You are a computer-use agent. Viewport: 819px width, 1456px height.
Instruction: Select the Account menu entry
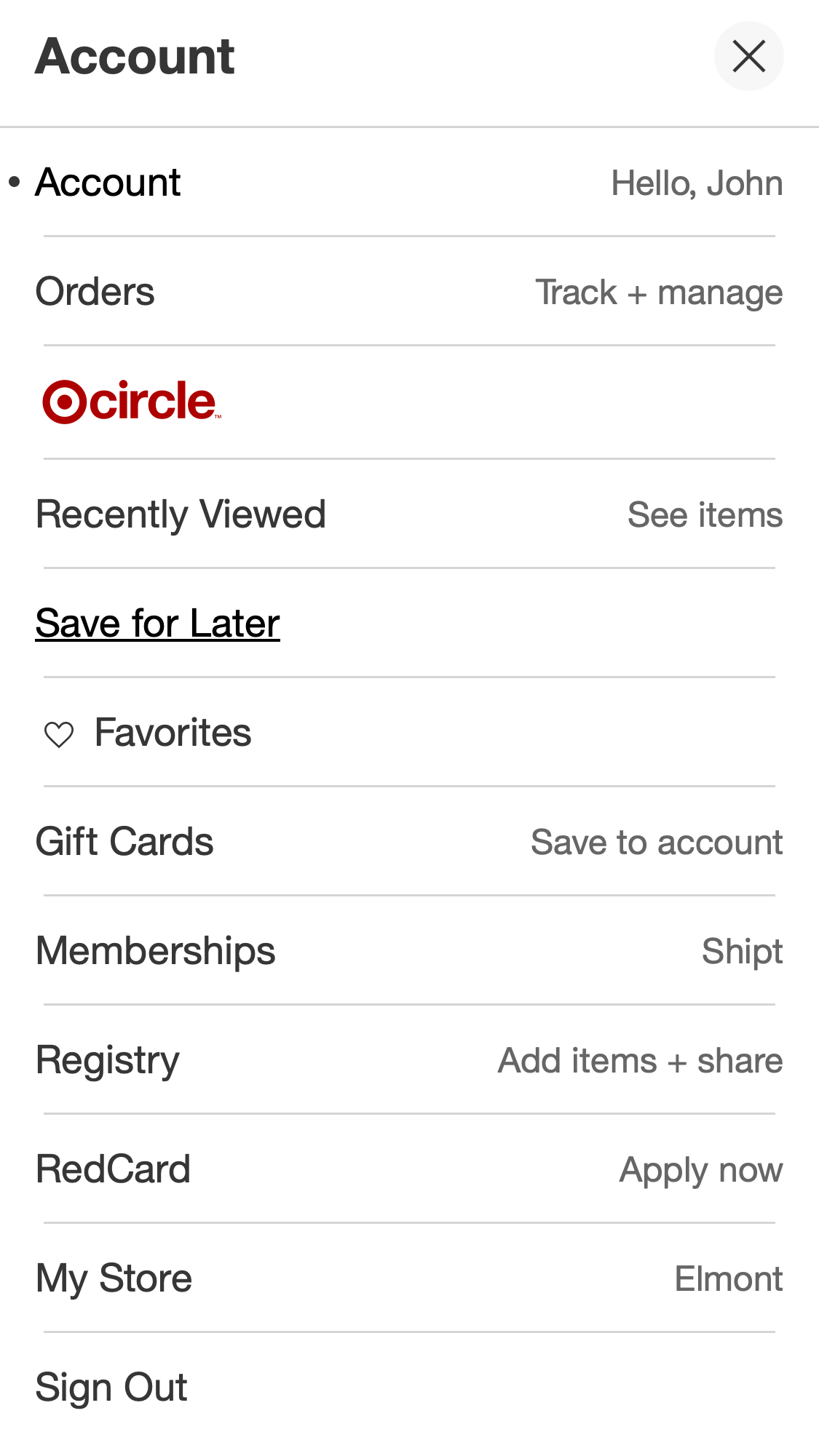pyautogui.click(x=108, y=183)
